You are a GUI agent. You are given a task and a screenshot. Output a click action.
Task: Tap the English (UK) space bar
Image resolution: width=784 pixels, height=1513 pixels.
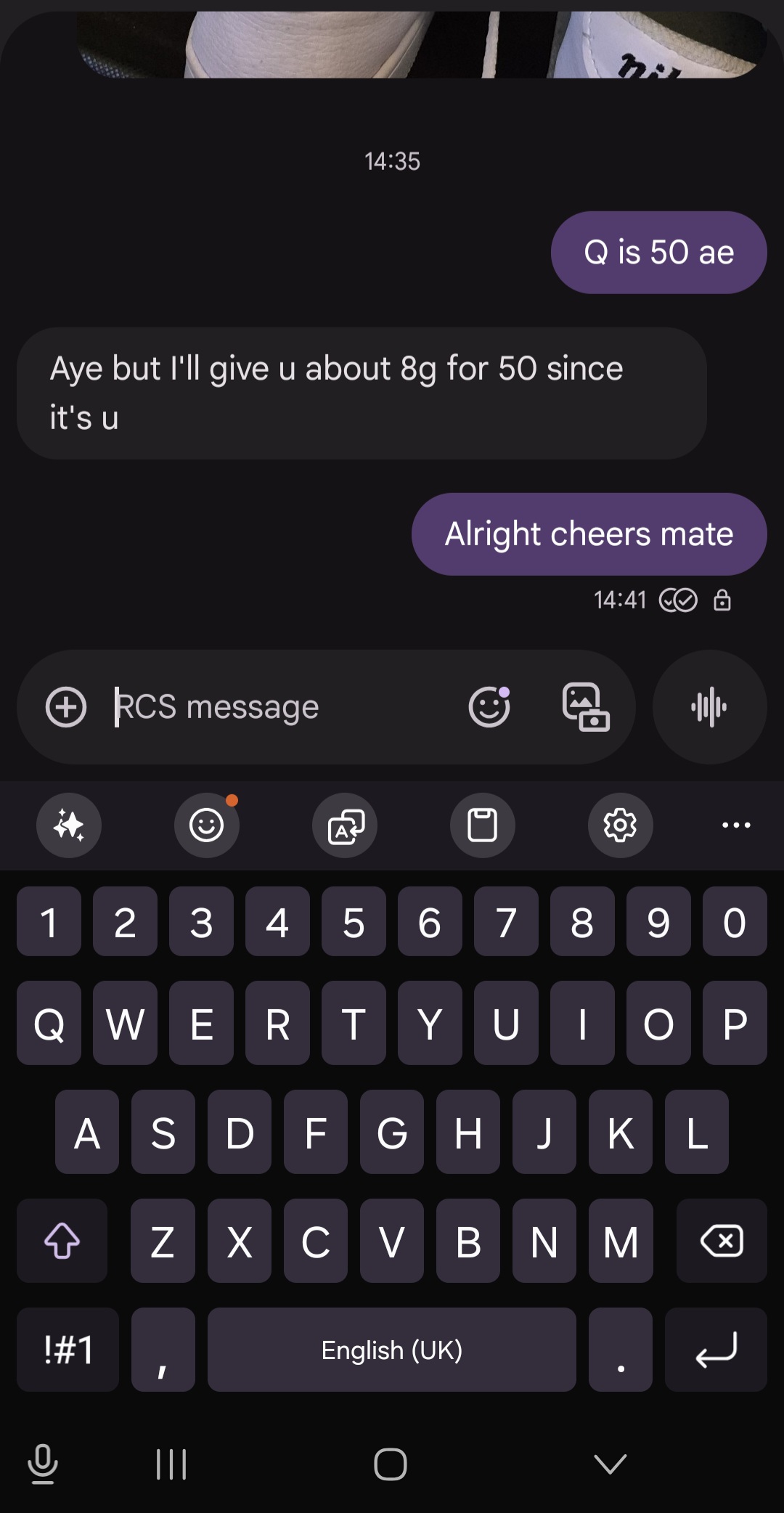392,1350
